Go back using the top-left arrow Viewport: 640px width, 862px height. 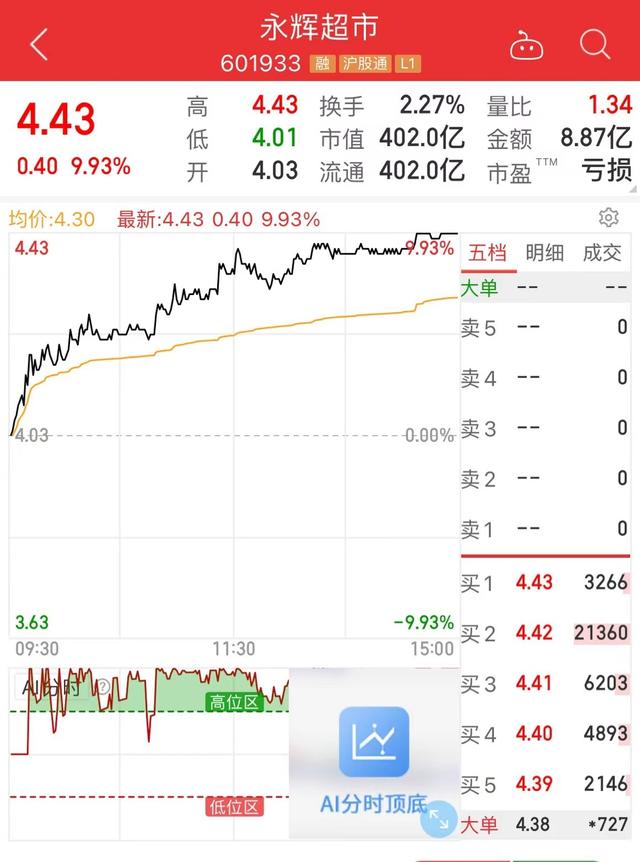pos(39,45)
